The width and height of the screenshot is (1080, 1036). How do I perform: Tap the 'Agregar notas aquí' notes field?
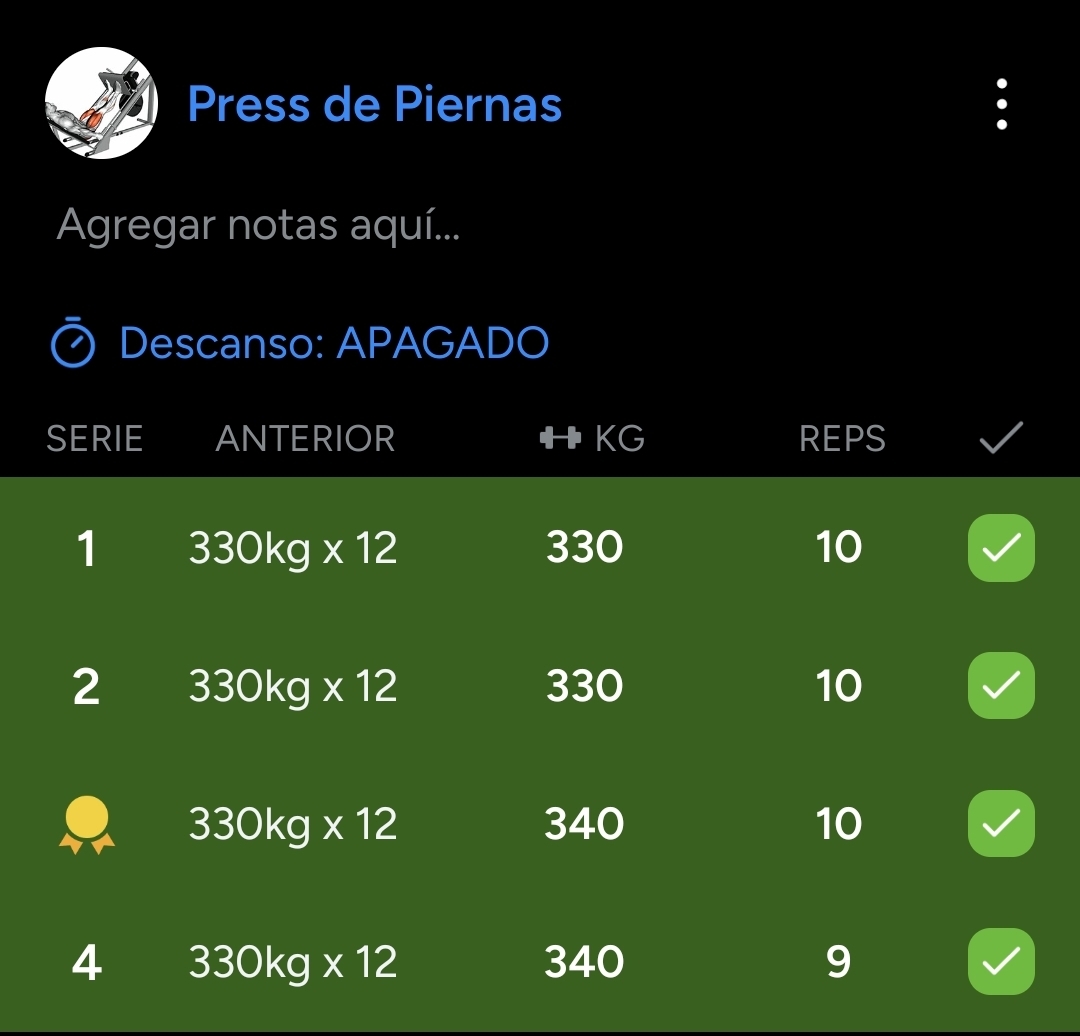click(258, 225)
